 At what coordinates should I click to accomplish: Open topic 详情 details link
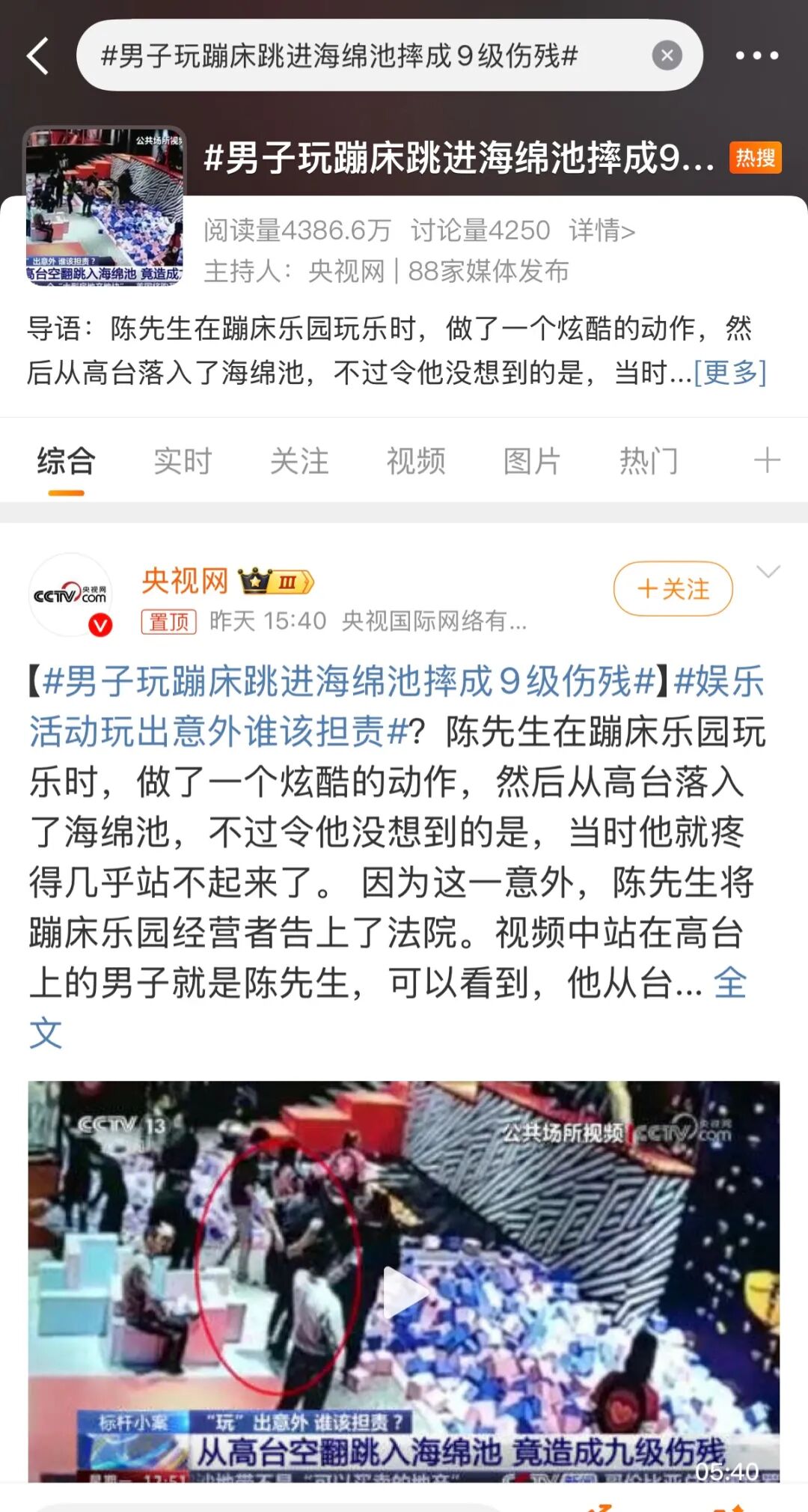(602, 231)
